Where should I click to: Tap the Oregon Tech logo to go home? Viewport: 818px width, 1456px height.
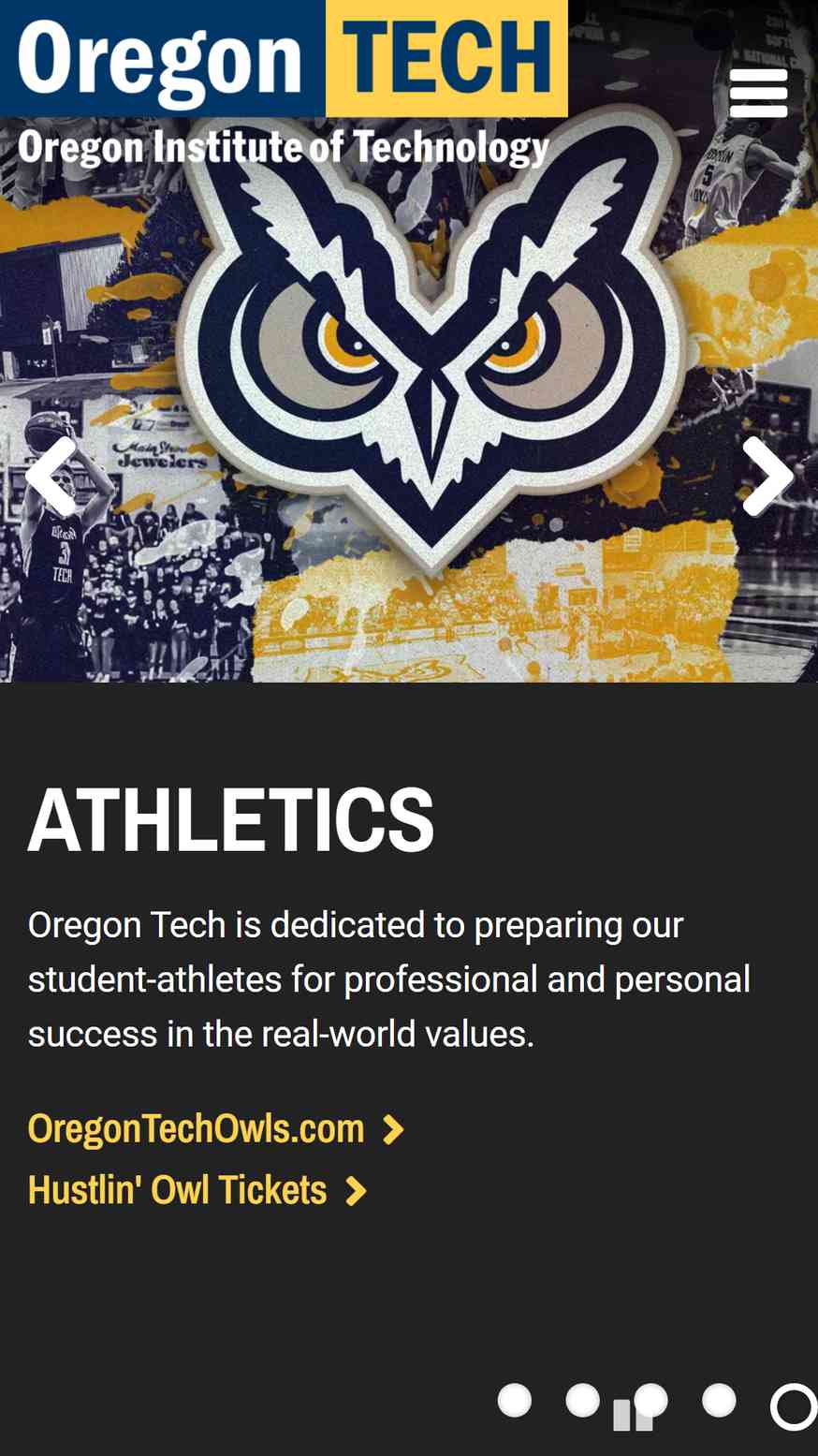pyautogui.click(x=284, y=58)
